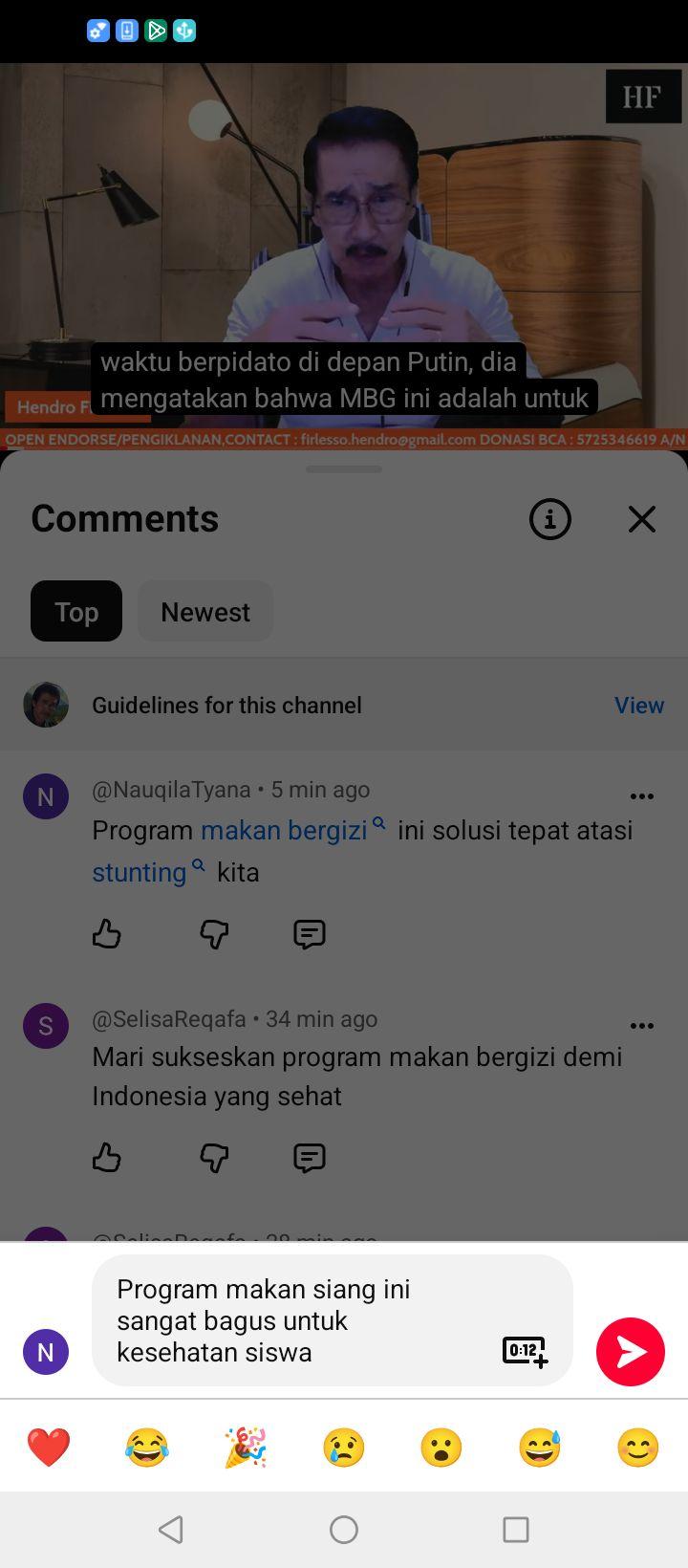Send the typed comment
Image resolution: width=688 pixels, height=1568 pixels.
(631, 1352)
